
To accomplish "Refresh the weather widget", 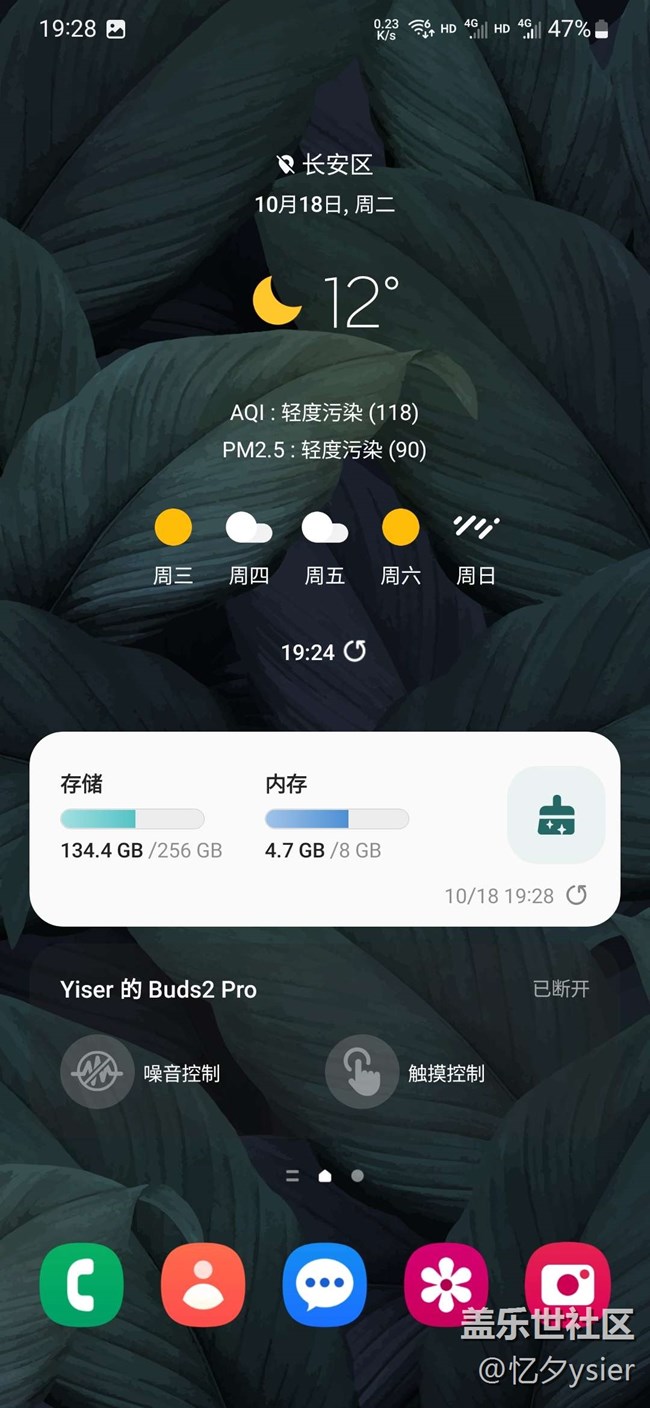I will click(355, 652).
